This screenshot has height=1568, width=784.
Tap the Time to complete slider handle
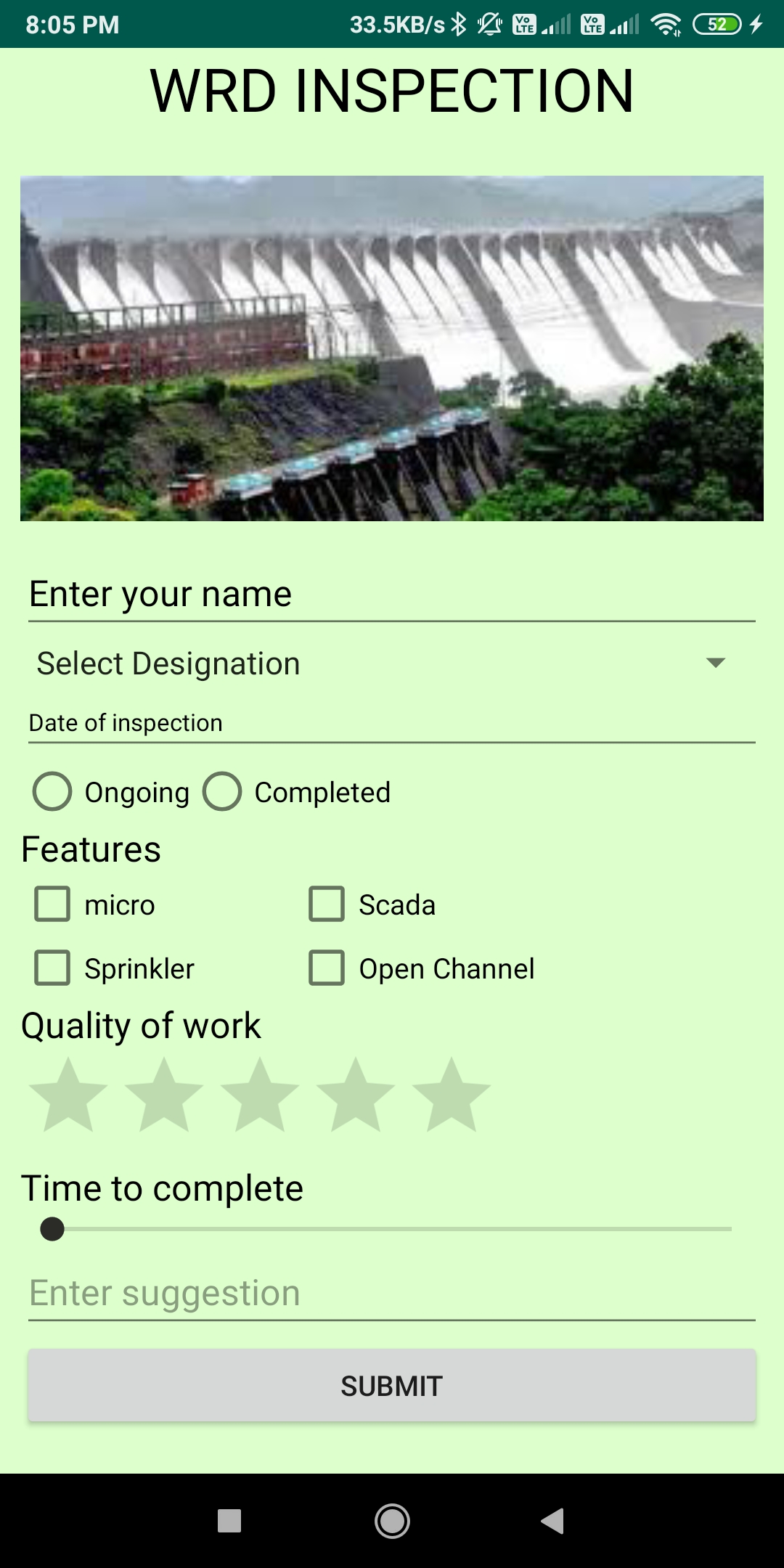[x=51, y=1228]
